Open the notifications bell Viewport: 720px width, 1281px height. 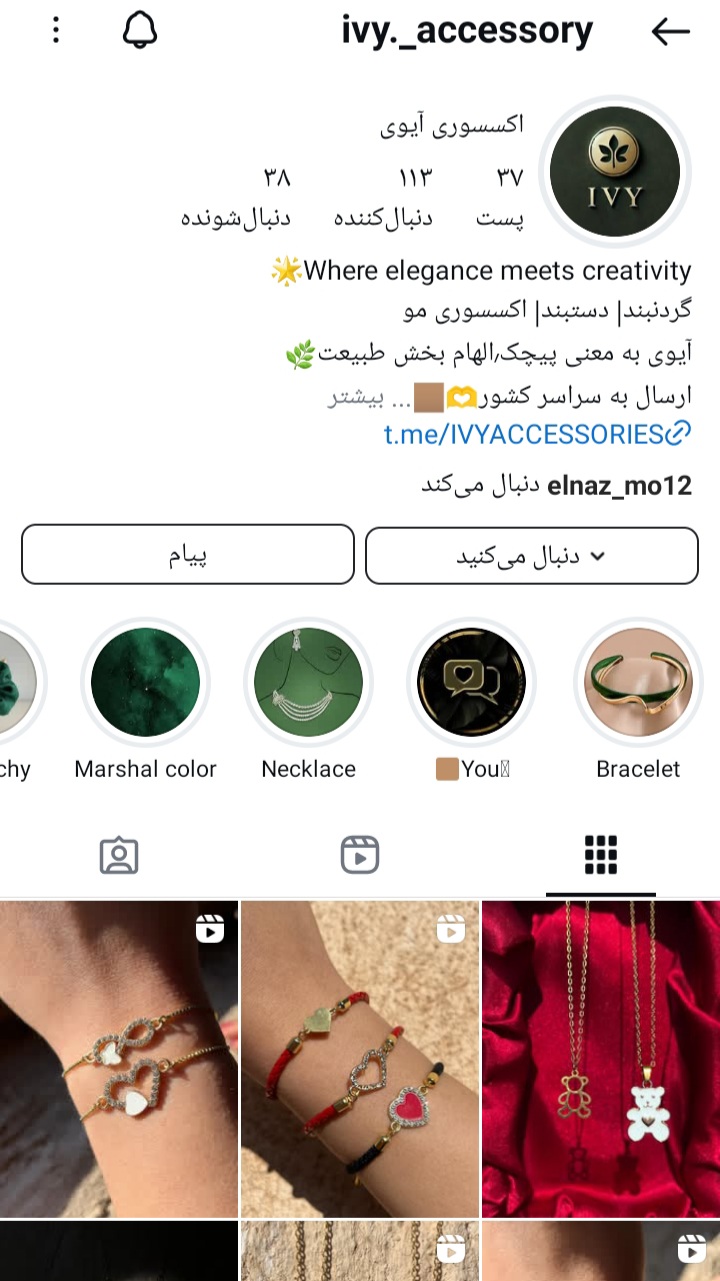140,31
